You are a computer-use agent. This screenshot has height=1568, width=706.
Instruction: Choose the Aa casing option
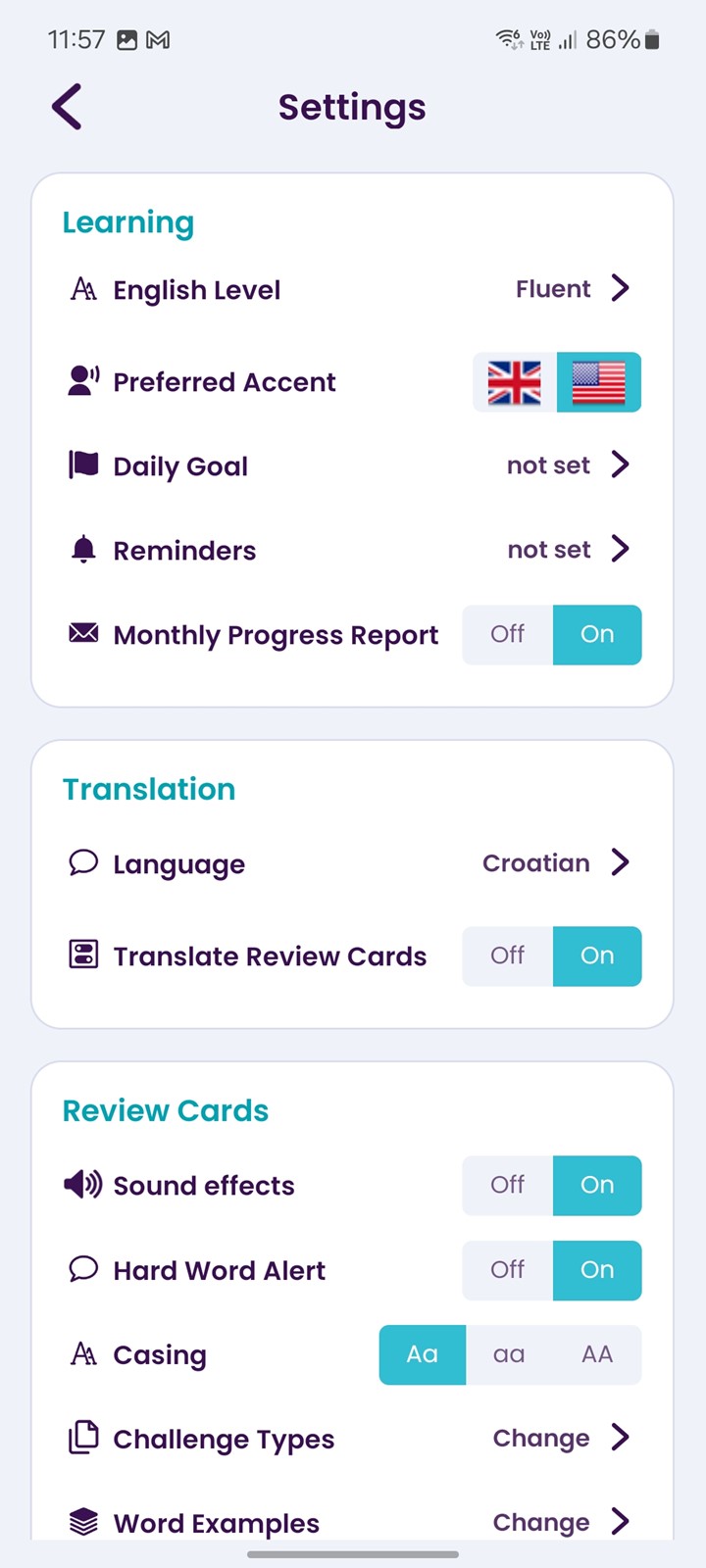tap(423, 1355)
